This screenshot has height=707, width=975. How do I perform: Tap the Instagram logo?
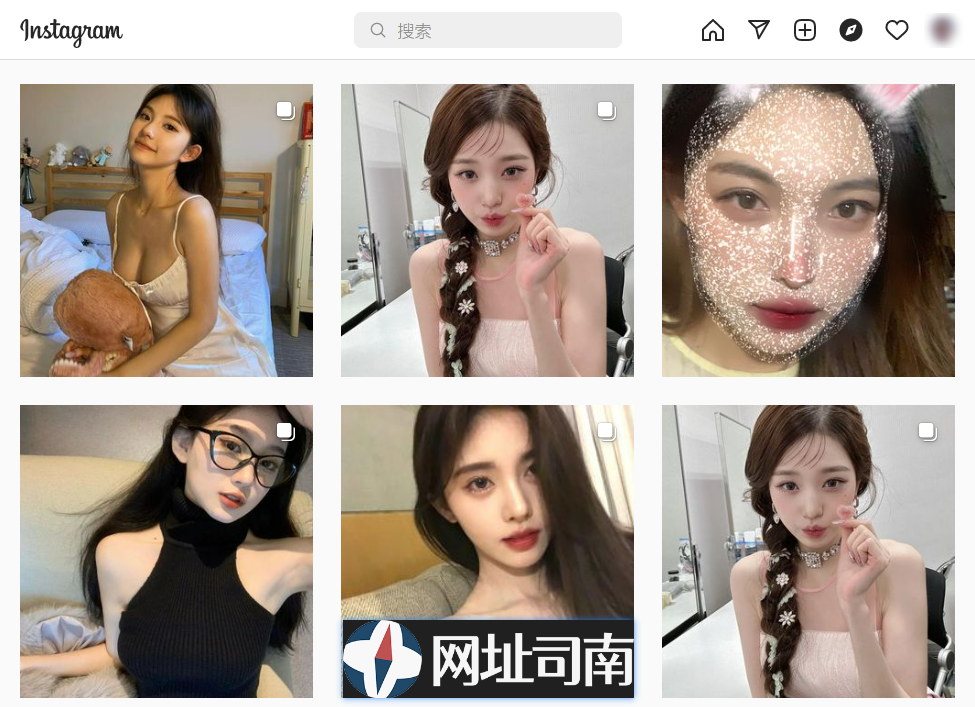(x=71, y=31)
